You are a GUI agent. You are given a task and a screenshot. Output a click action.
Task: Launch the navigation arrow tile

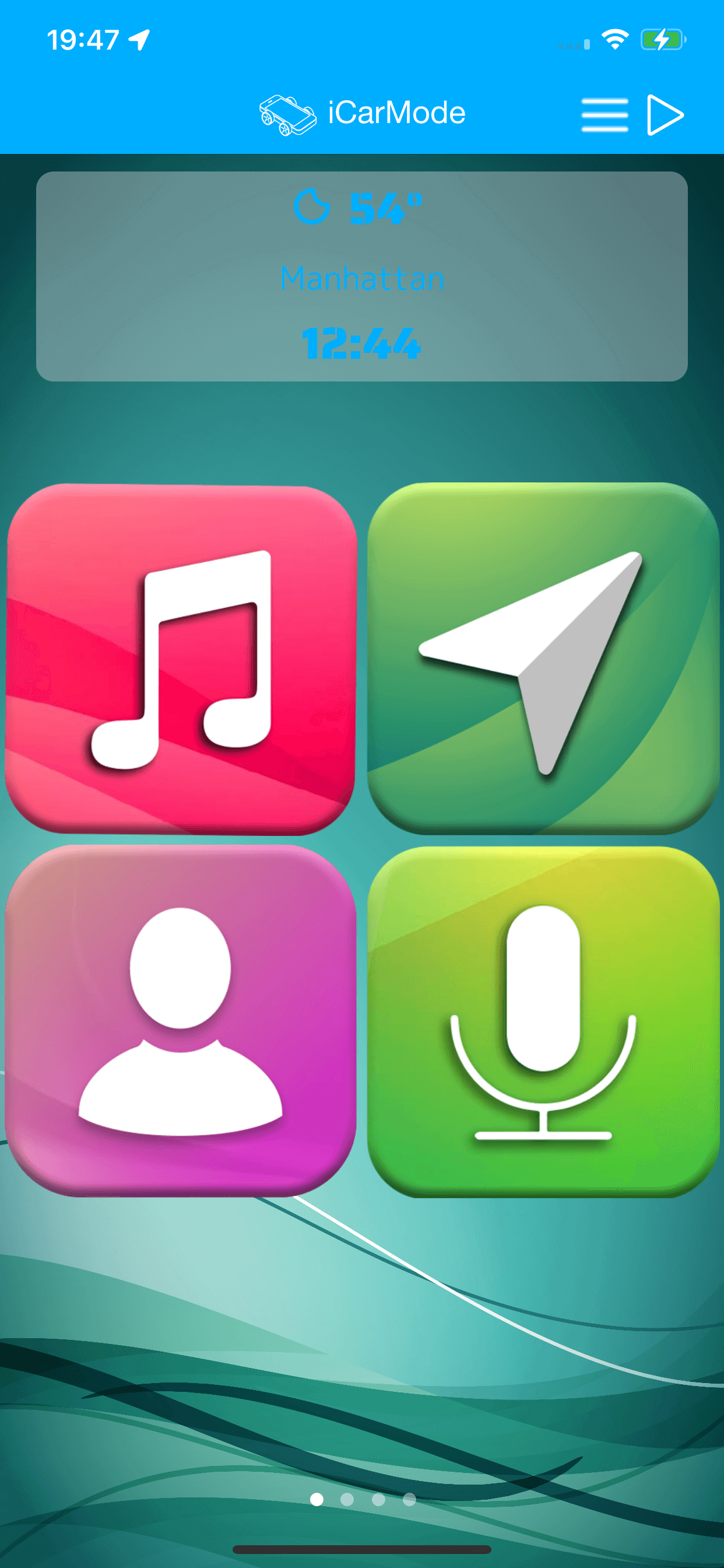coord(543,658)
